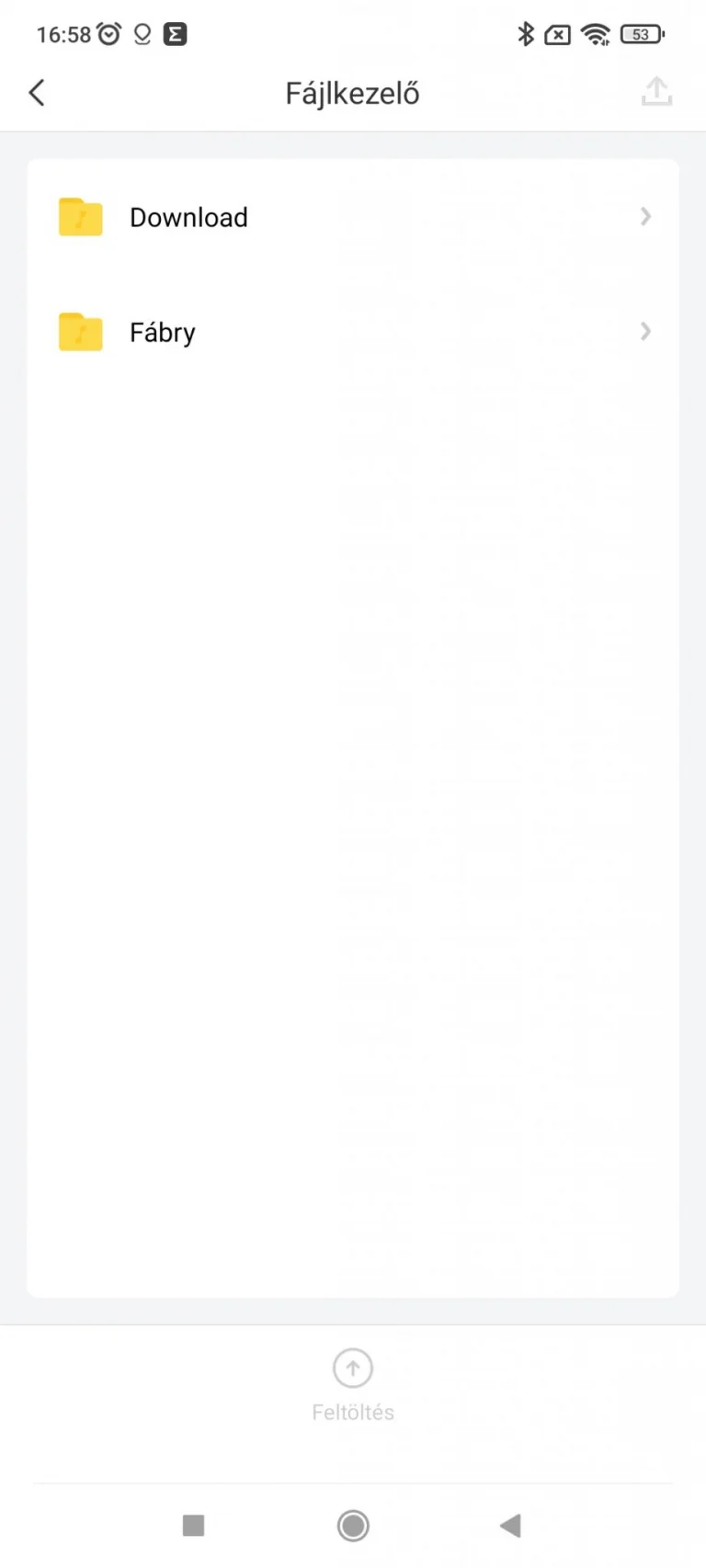Open the Fábry folder
This screenshot has width=706, height=1568.
[x=353, y=332]
